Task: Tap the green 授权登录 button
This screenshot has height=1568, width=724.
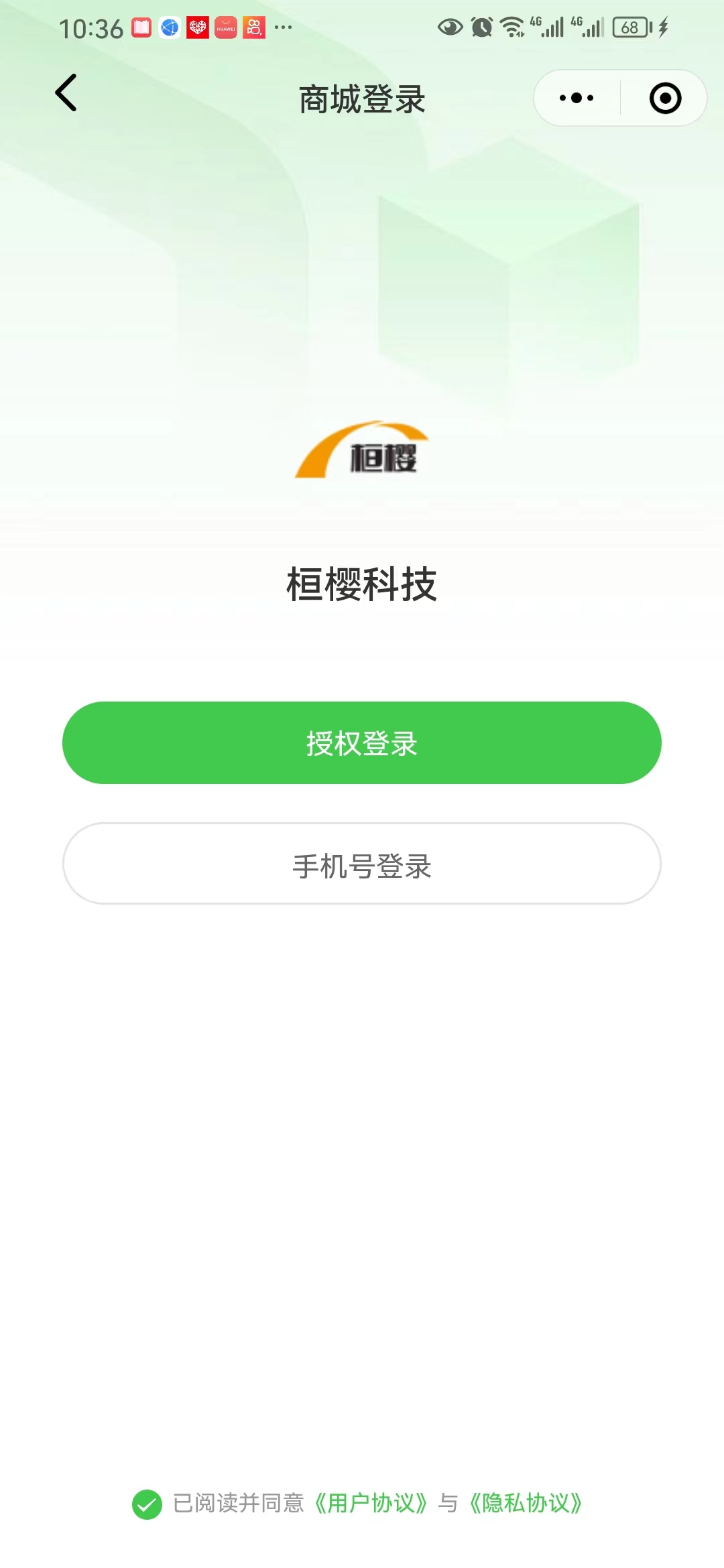Action: (362, 742)
